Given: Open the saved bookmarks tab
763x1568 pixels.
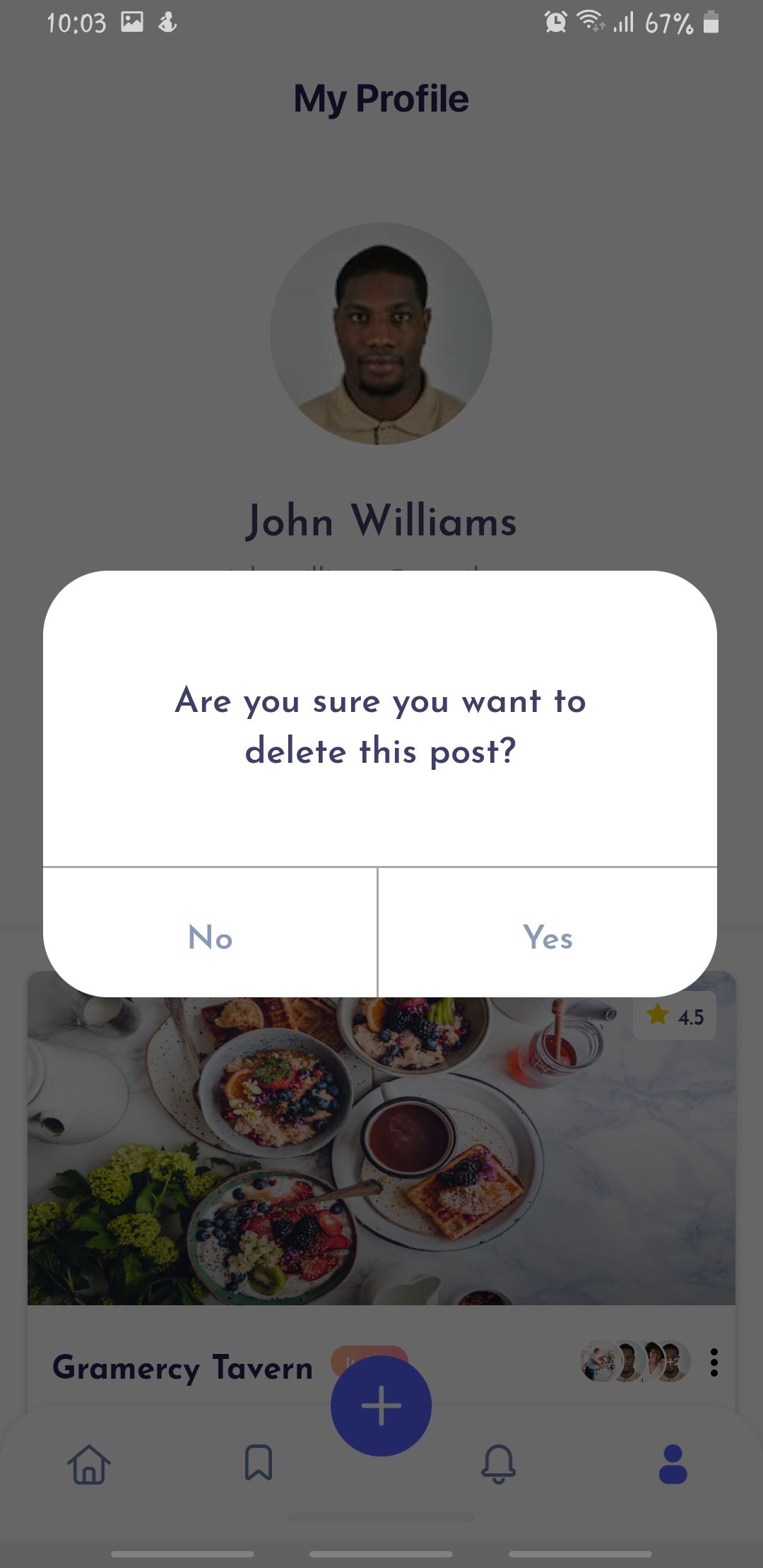Looking at the screenshot, I should [x=258, y=1463].
